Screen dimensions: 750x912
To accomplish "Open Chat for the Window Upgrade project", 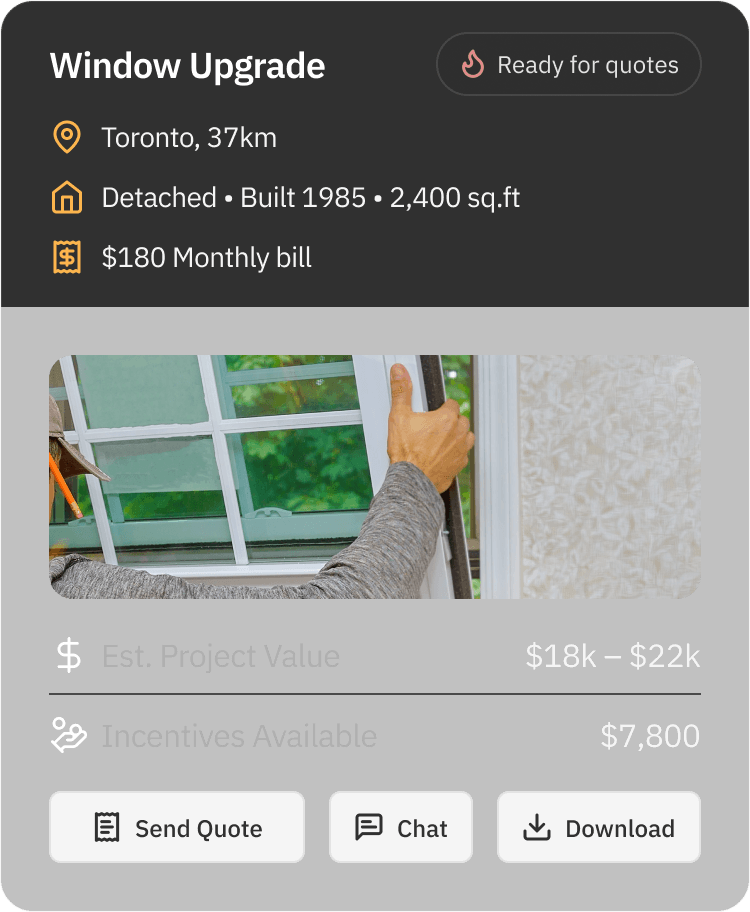I will pos(401,828).
